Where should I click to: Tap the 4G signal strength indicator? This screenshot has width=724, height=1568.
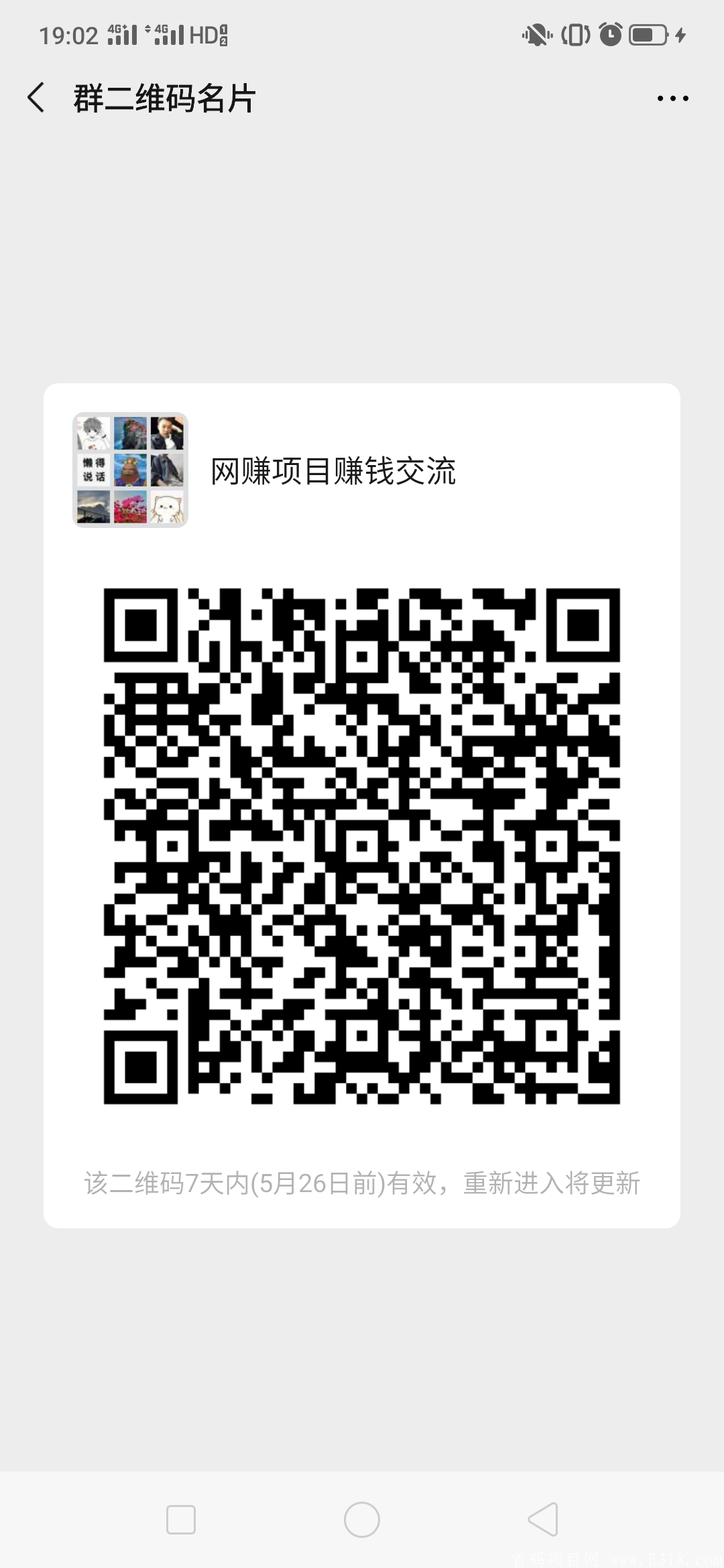(x=121, y=34)
